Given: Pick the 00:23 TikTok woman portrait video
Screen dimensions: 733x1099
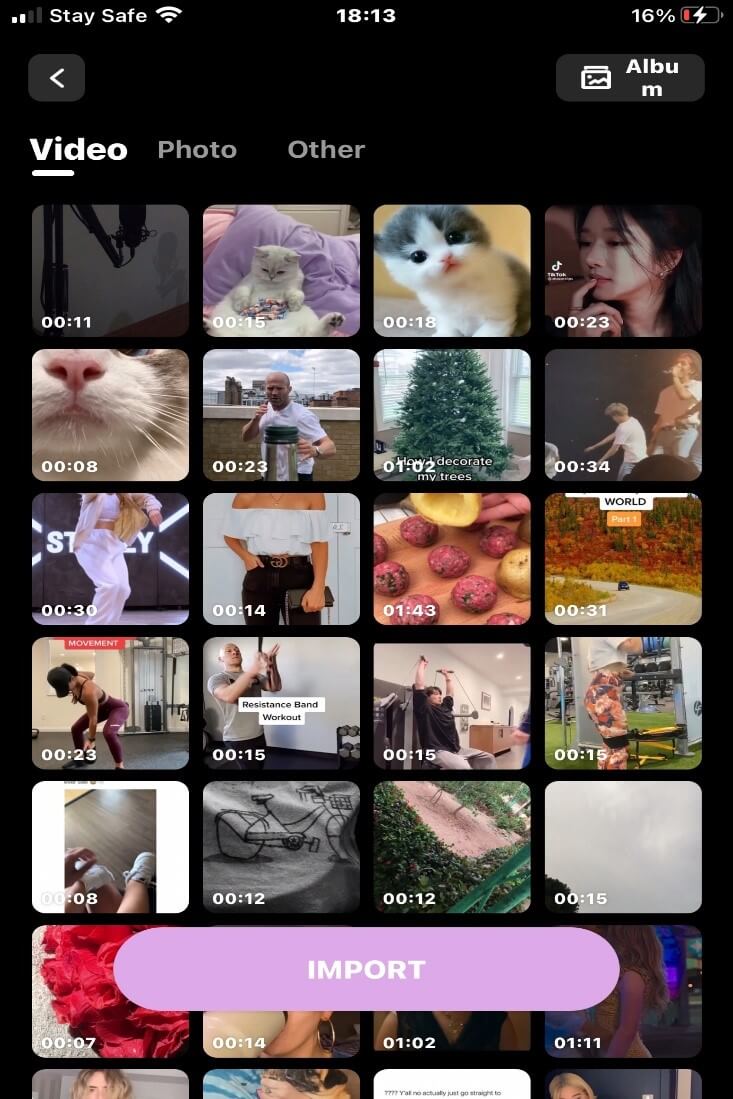Looking at the screenshot, I should point(623,270).
